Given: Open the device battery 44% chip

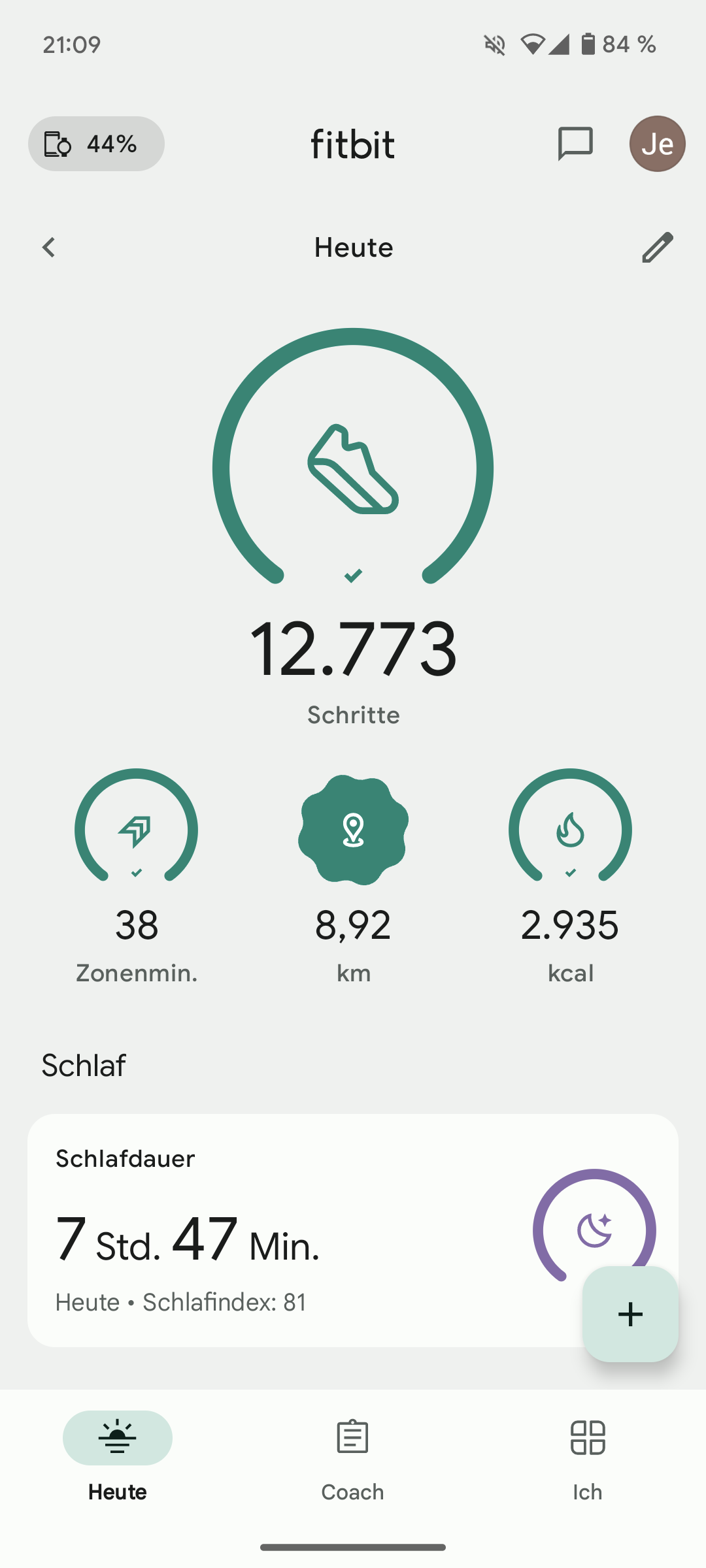Looking at the screenshot, I should pos(96,144).
